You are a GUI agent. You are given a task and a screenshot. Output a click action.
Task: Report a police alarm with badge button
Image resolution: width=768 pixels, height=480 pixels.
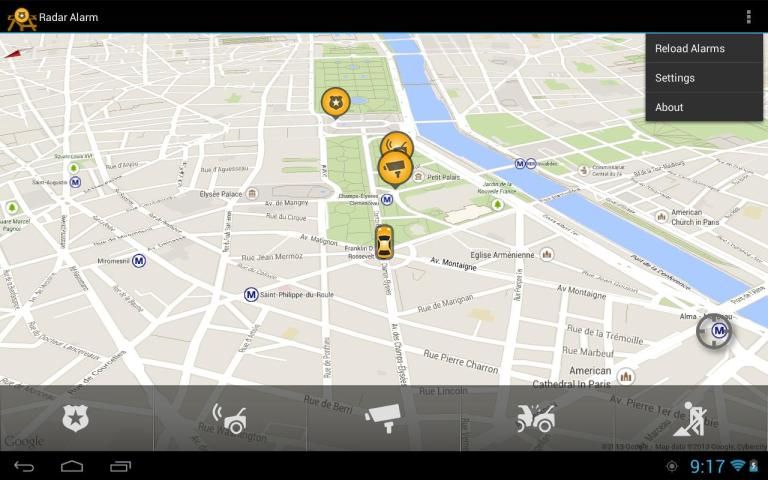click(76, 418)
